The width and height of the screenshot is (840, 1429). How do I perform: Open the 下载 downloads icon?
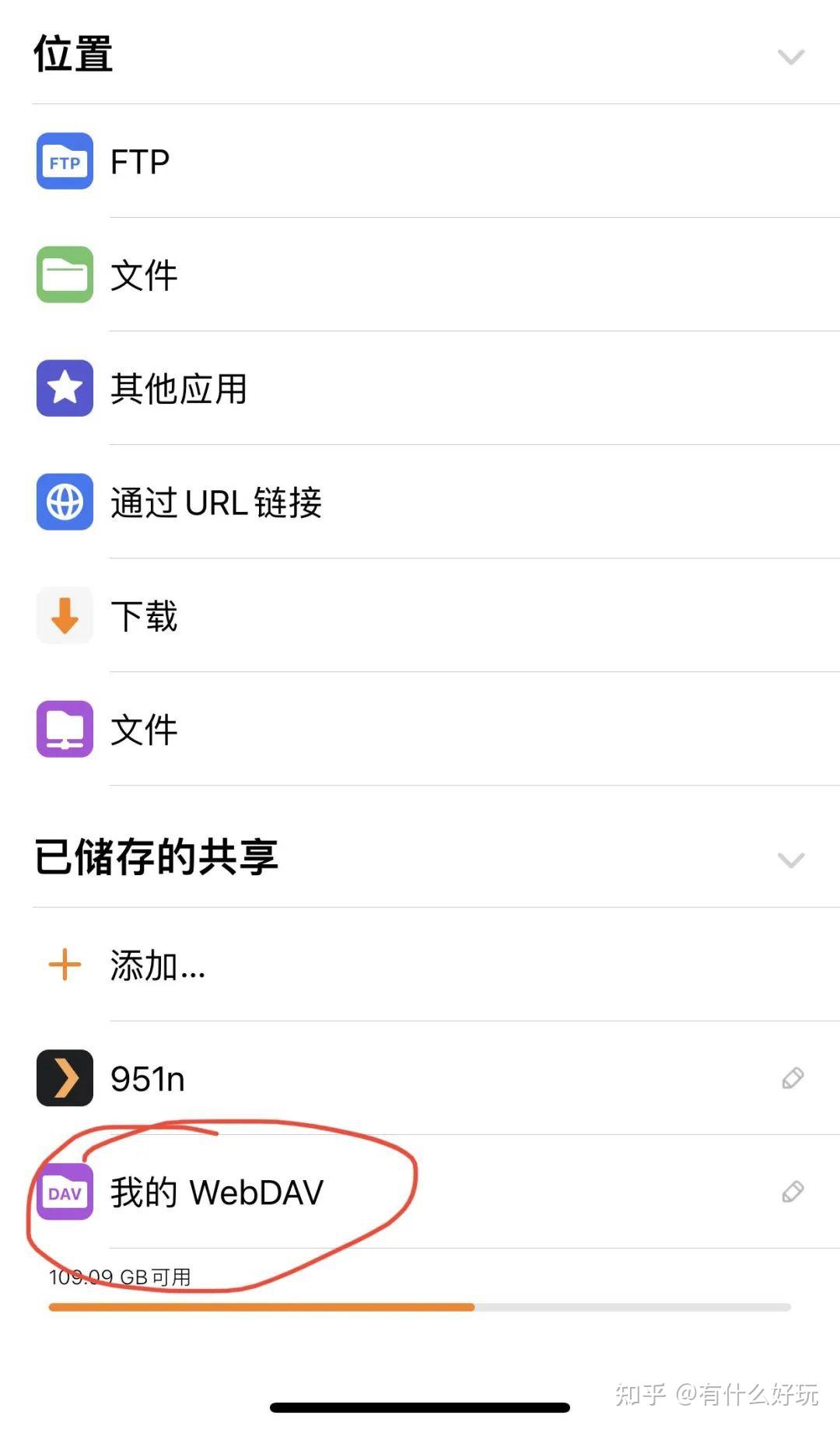click(x=65, y=615)
